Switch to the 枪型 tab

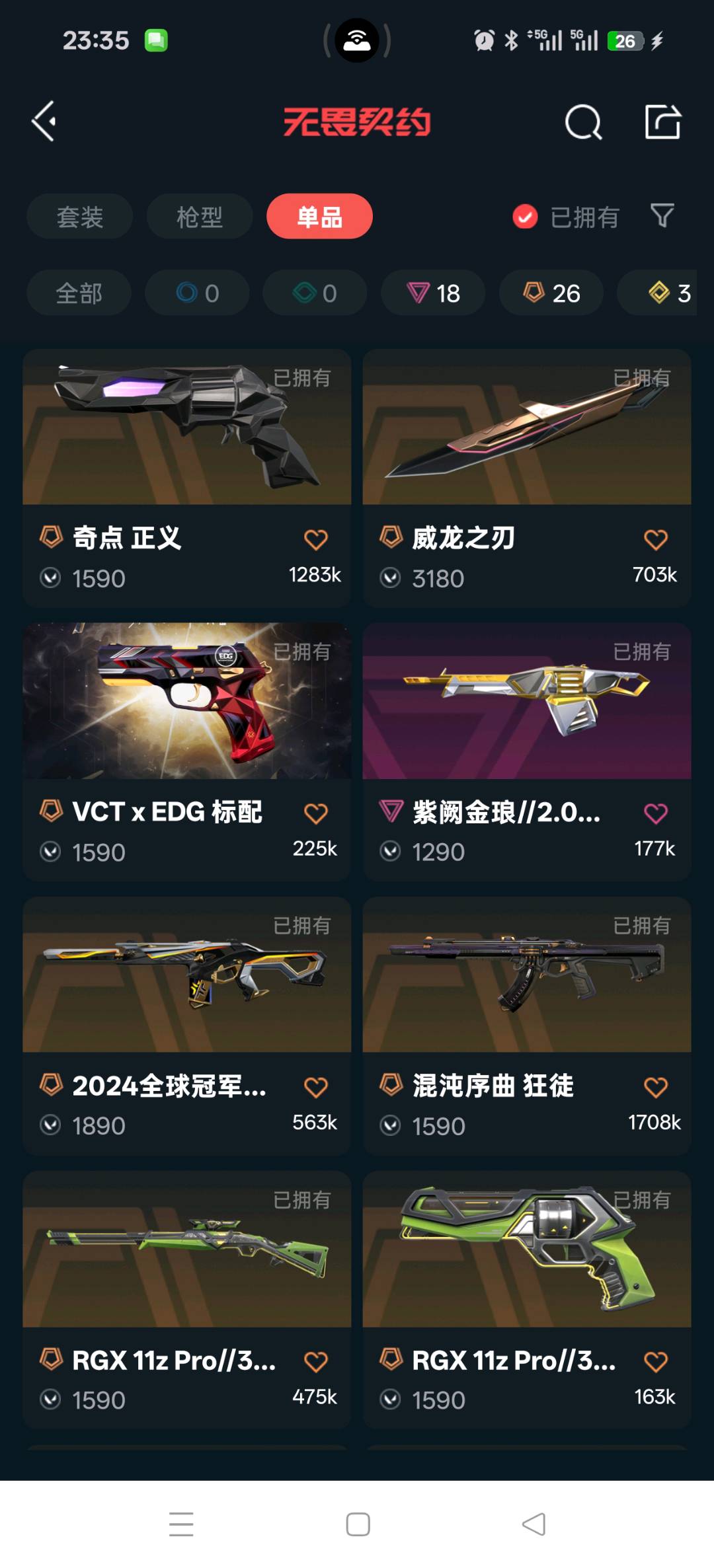pos(199,217)
